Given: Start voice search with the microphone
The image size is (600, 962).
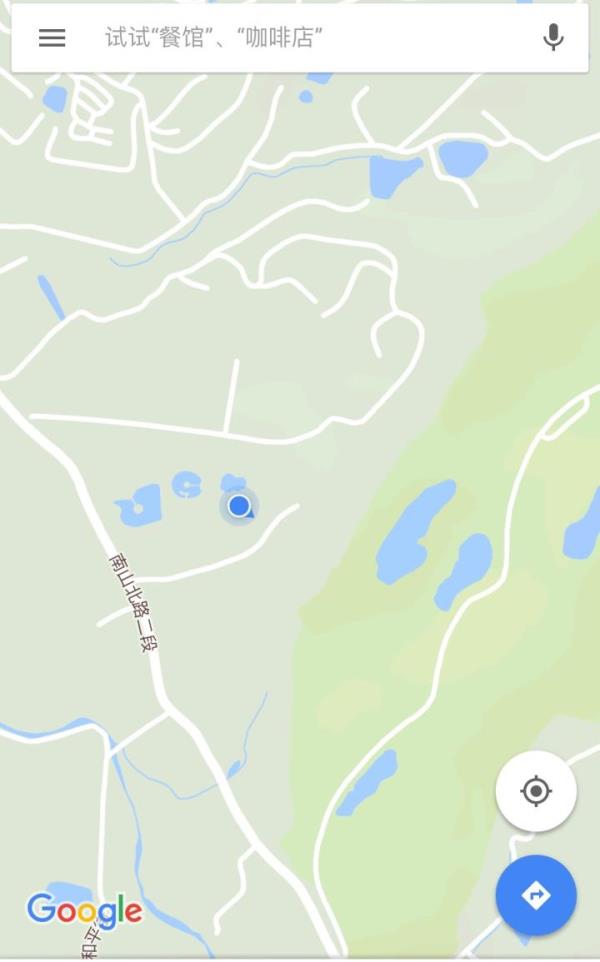Looking at the screenshot, I should [x=553, y=37].
